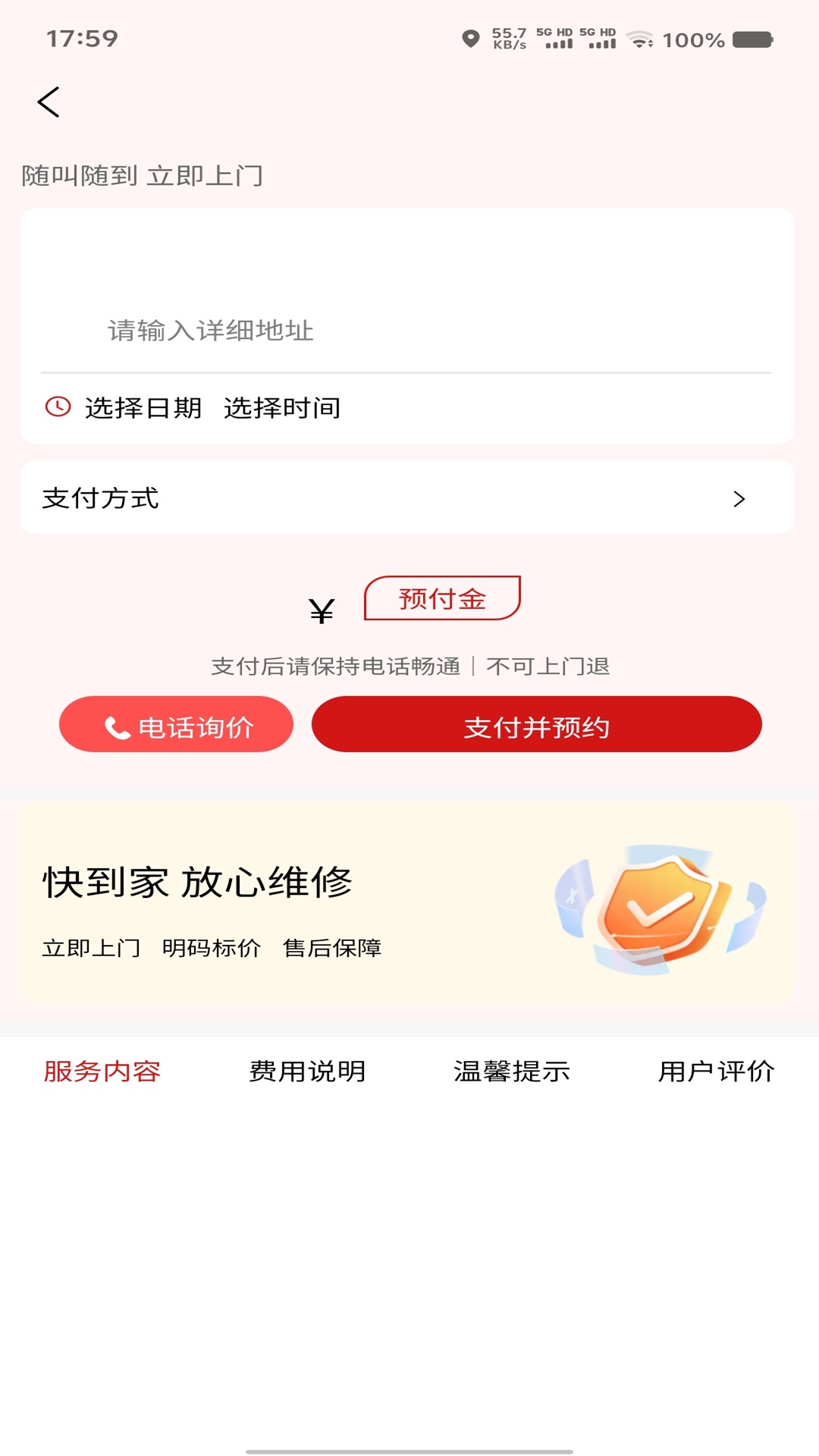The width and height of the screenshot is (819, 1456).
Task: Click the 5G signal indicator
Action: [554, 39]
